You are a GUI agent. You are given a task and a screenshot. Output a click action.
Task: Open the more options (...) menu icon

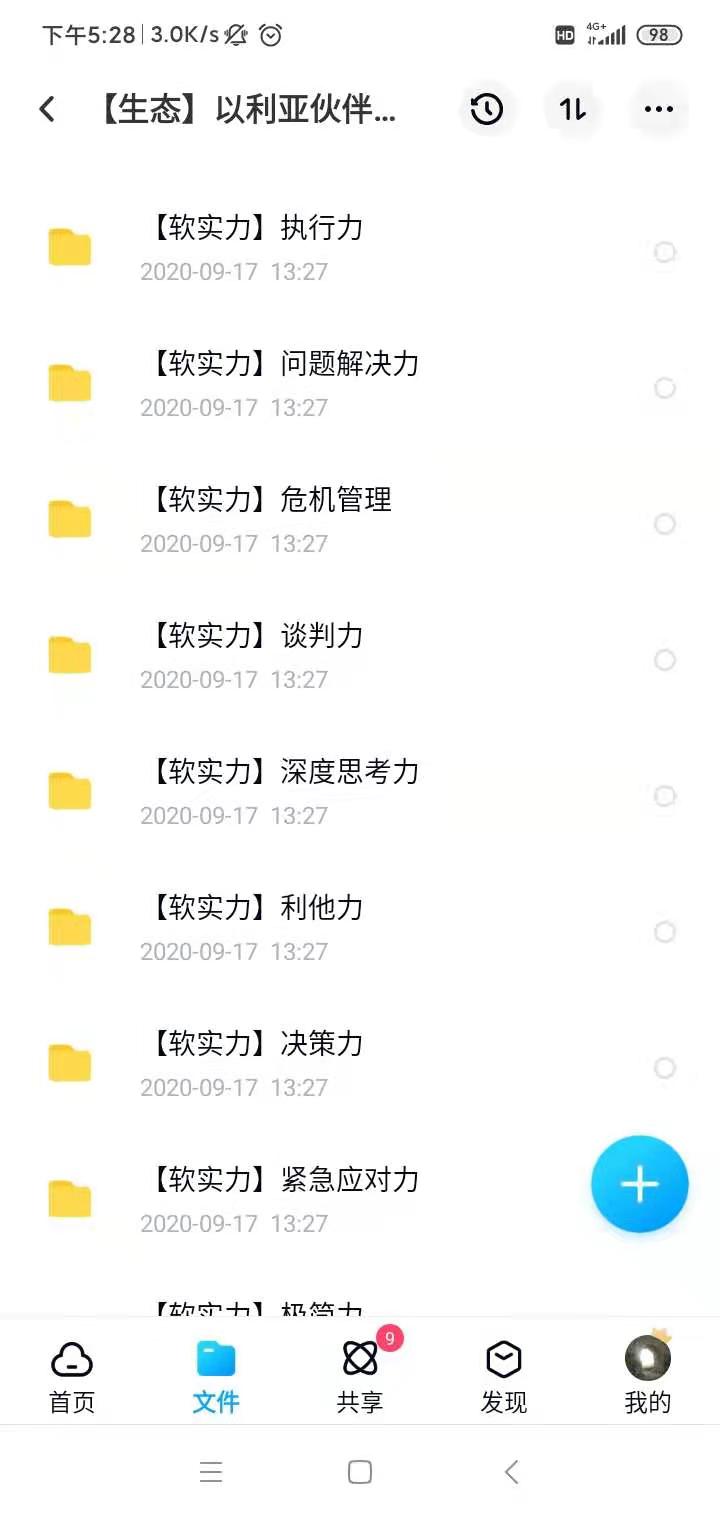click(x=658, y=110)
